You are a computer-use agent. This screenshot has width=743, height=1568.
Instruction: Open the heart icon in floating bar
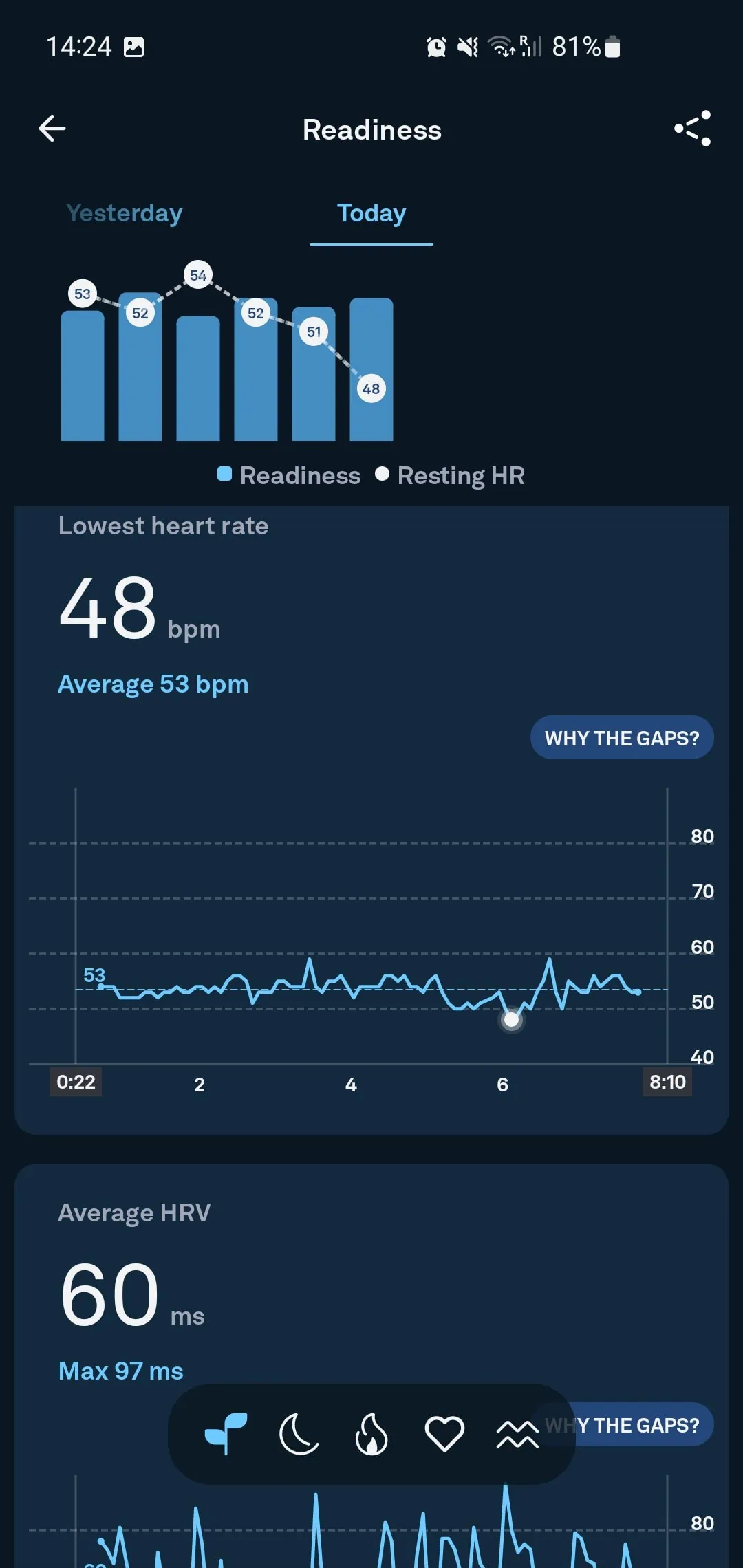click(444, 1434)
